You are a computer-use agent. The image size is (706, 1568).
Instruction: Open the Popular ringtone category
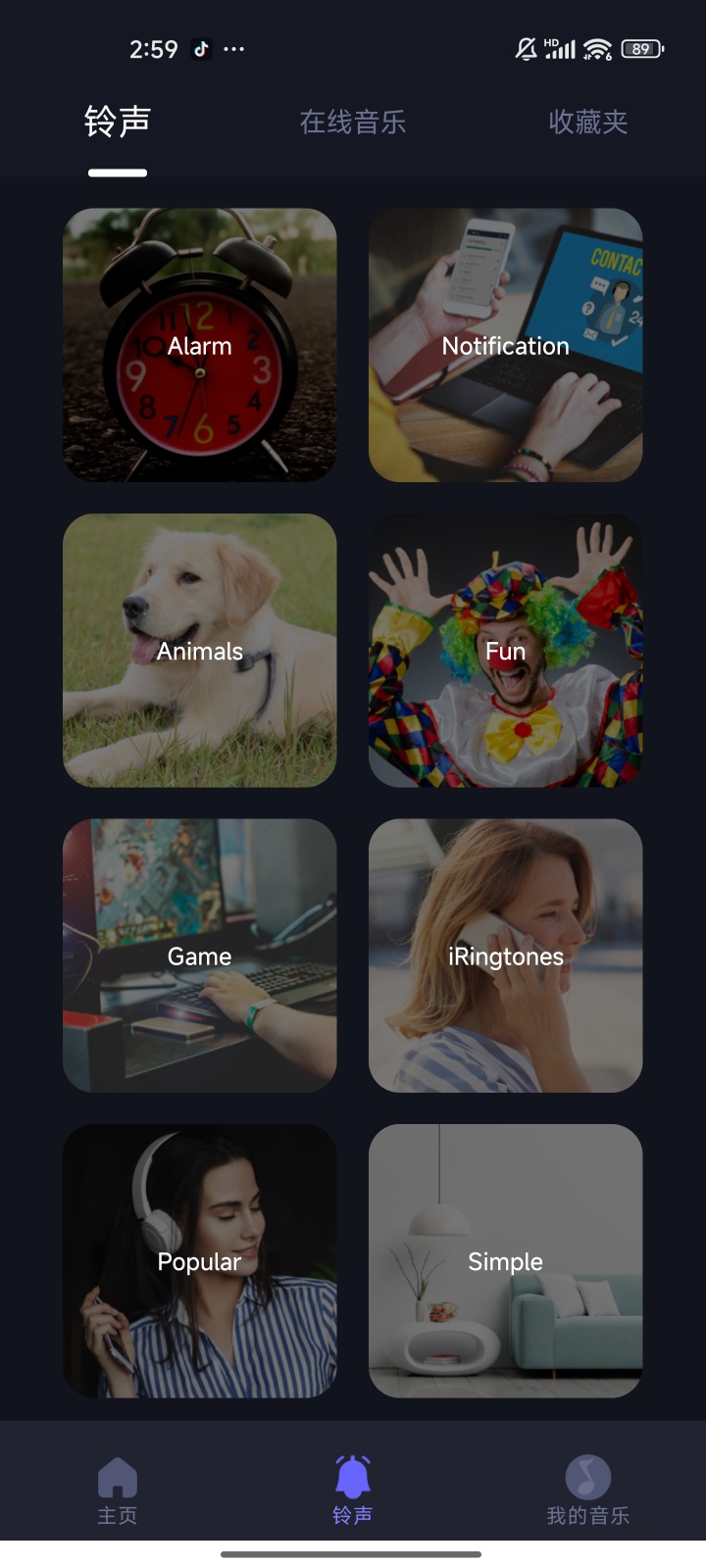(x=200, y=1261)
